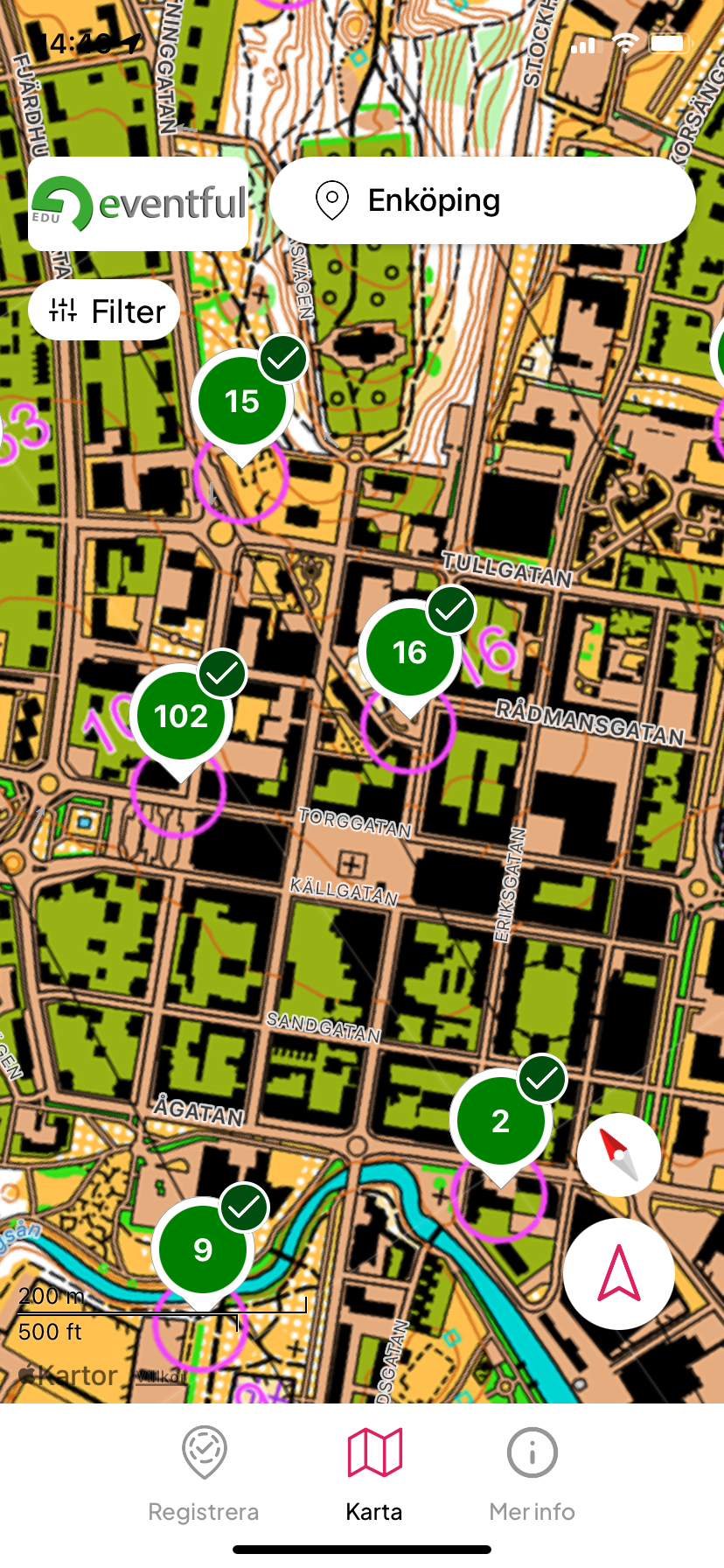View checkpoint marker 9
Image resolution: width=724 pixels, height=1568 pixels.
pos(203,1249)
